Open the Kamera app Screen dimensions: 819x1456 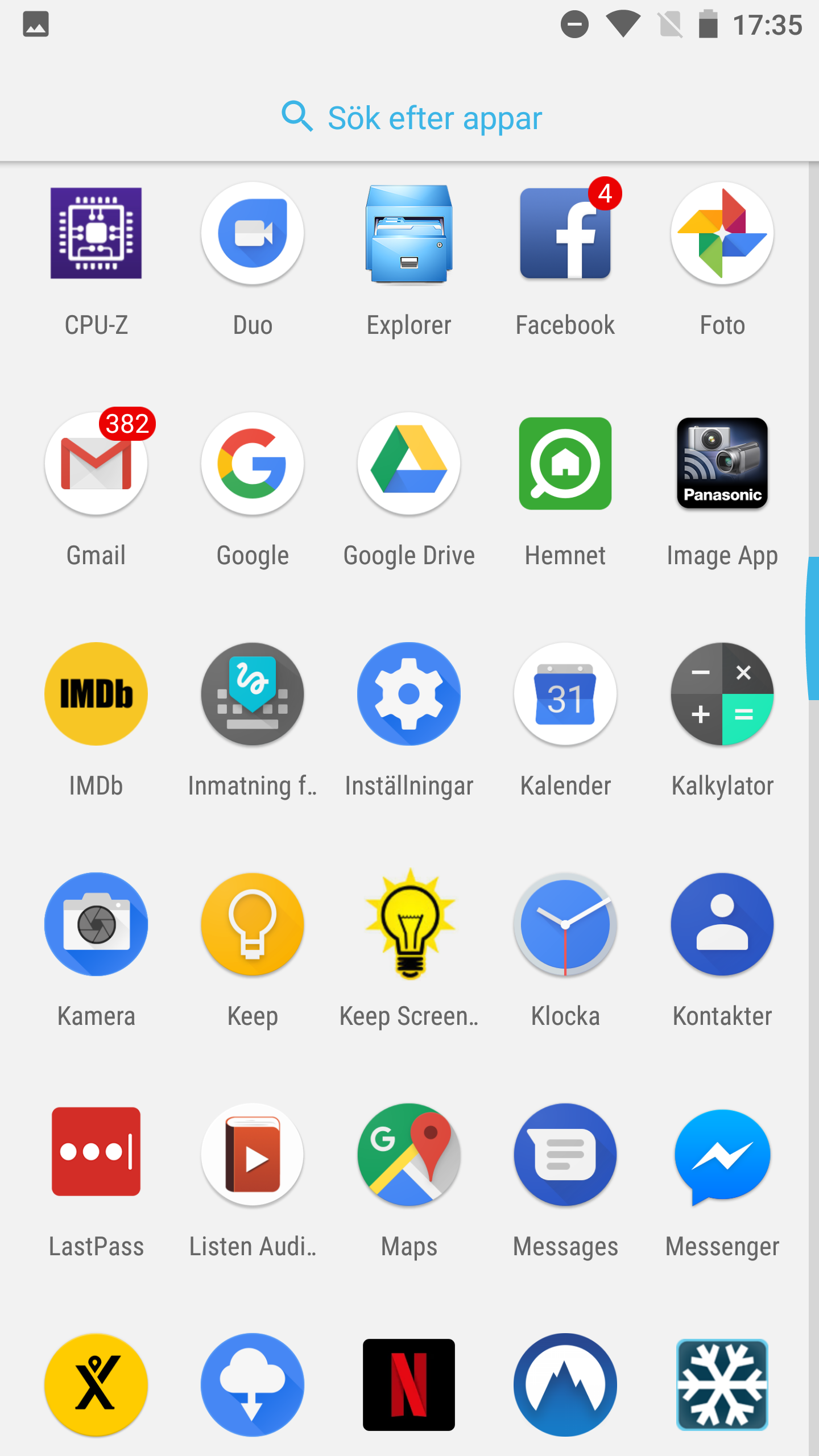pos(96,924)
